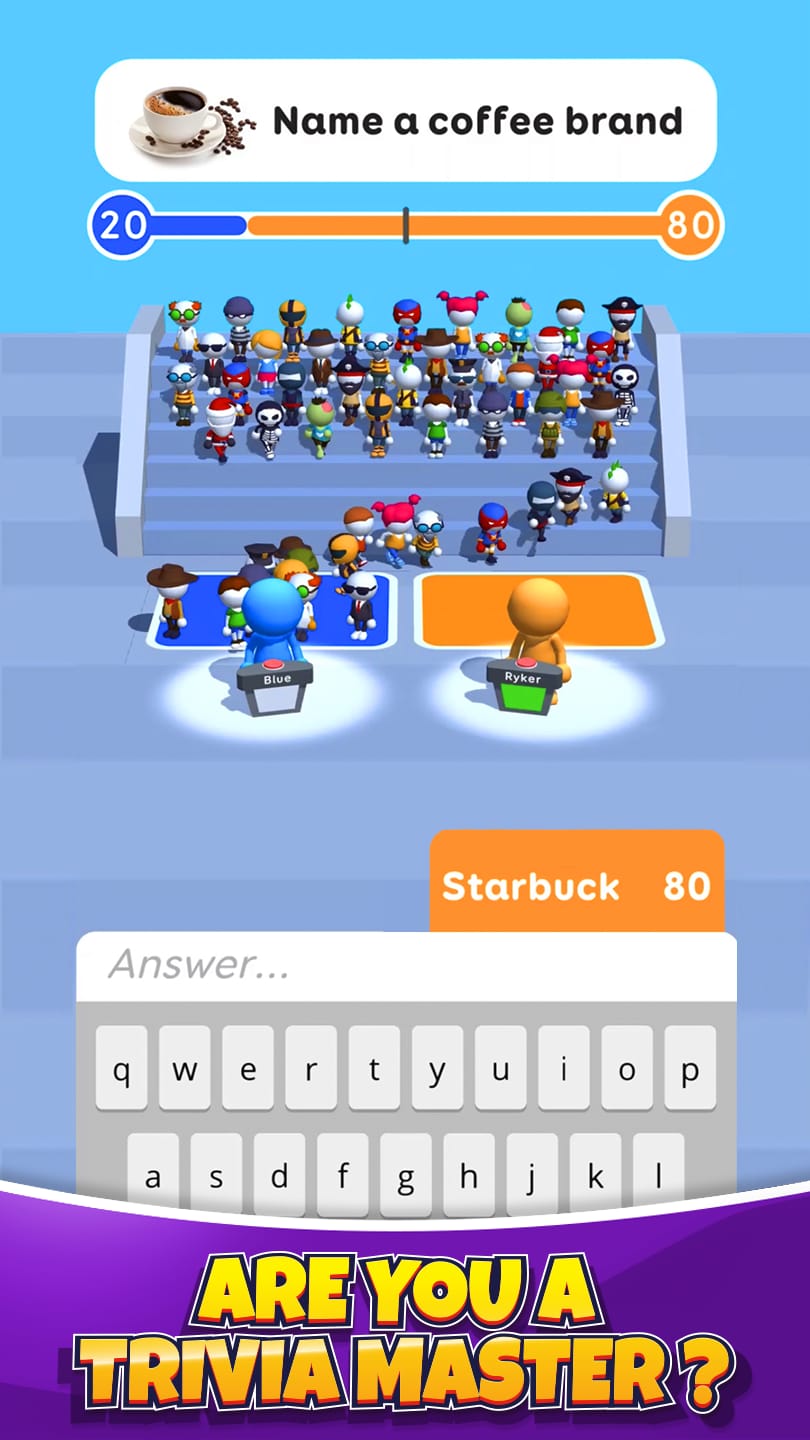Viewport: 810px width, 1440px height.
Task: Tap the g key on the keyboard
Action: click(x=406, y=1177)
